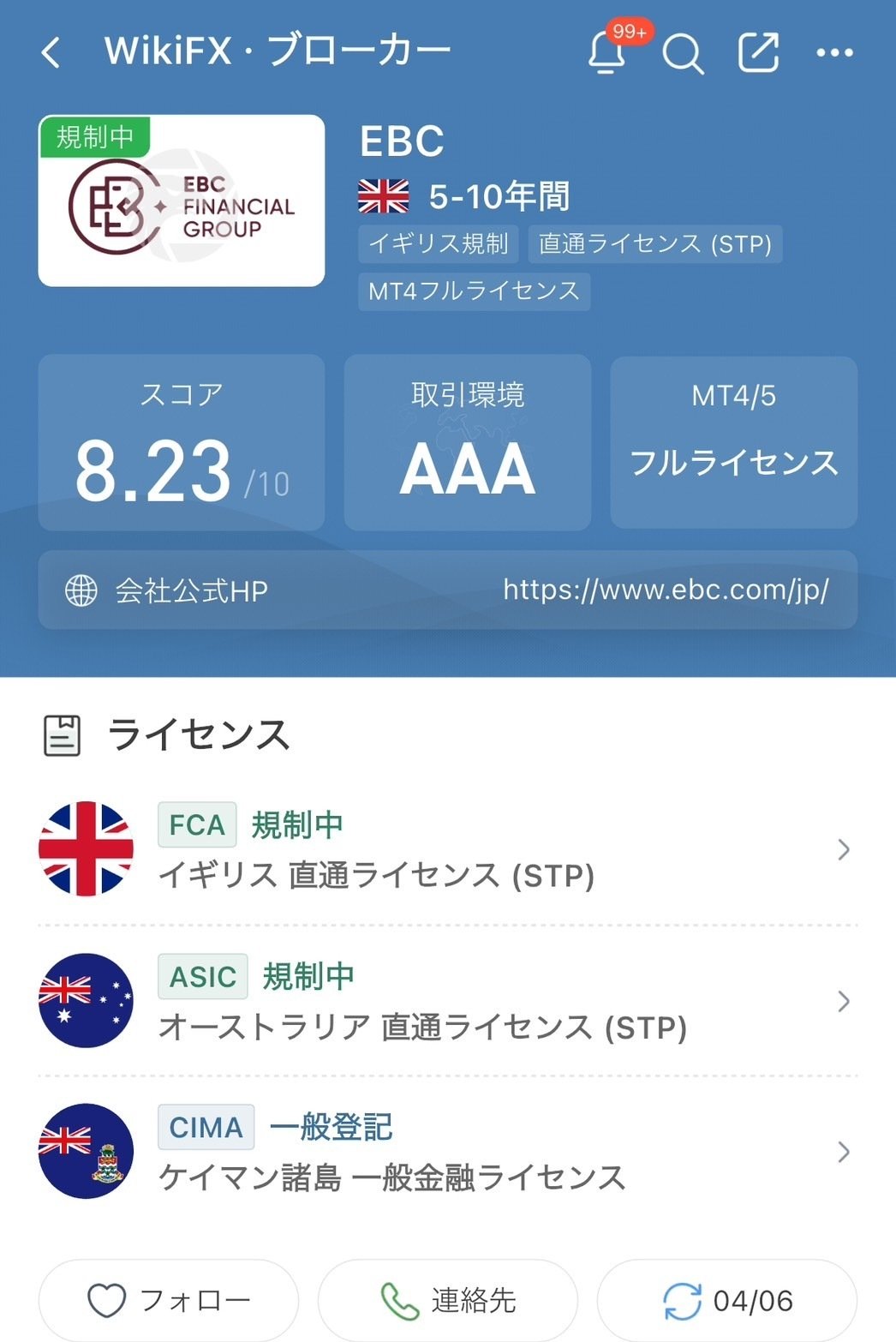The width and height of the screenshot is (896, 1342).
Task: Tap the 規制中 green badge on the logo
Action: click(x=98, y=135)
